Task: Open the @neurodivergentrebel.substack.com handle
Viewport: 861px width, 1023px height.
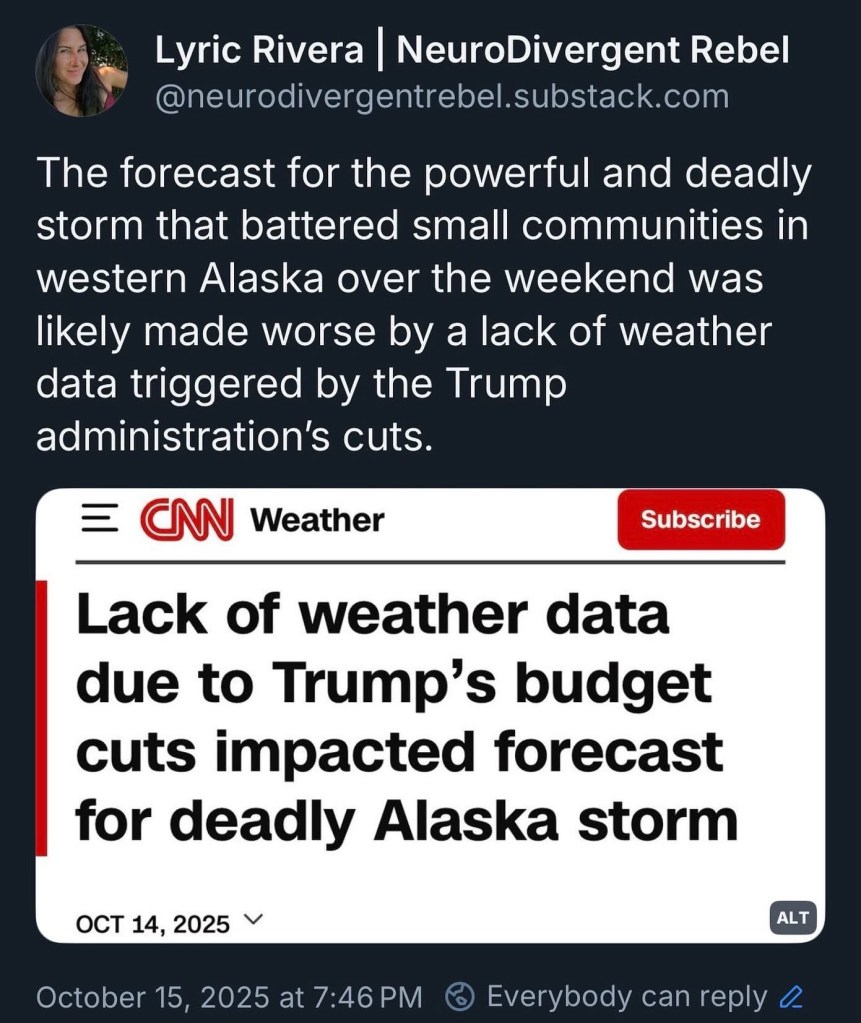Action: pyautogui.click(x=442, y=97)
